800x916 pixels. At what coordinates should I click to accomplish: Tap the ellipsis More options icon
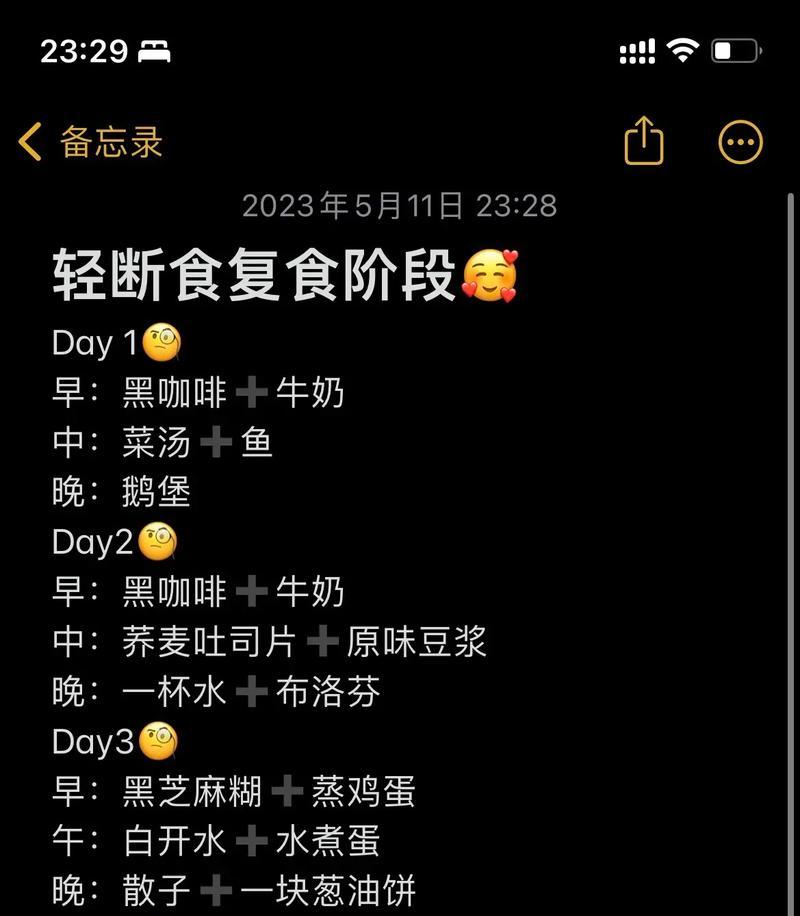click(739, 141)
